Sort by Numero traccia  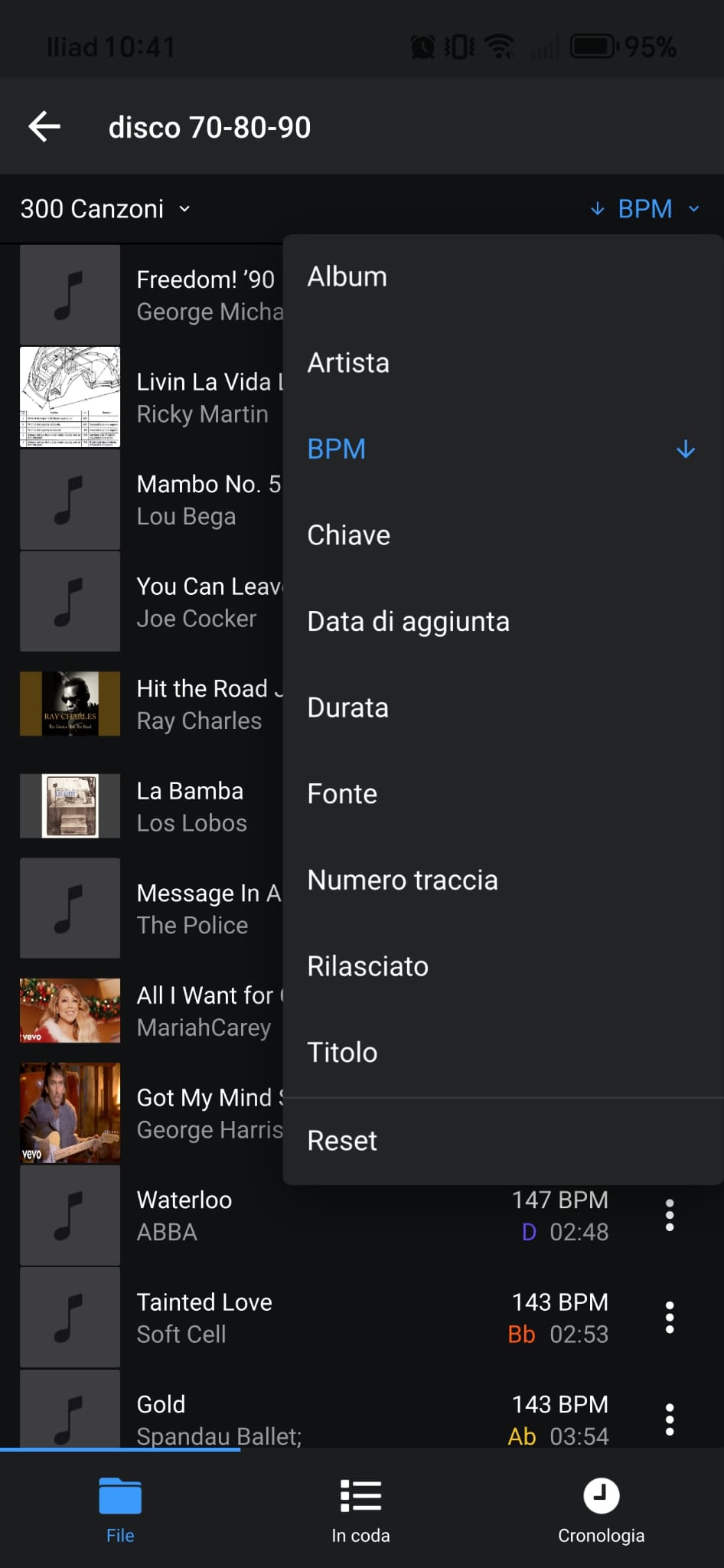pyautogui.click(x=403, y=880)
